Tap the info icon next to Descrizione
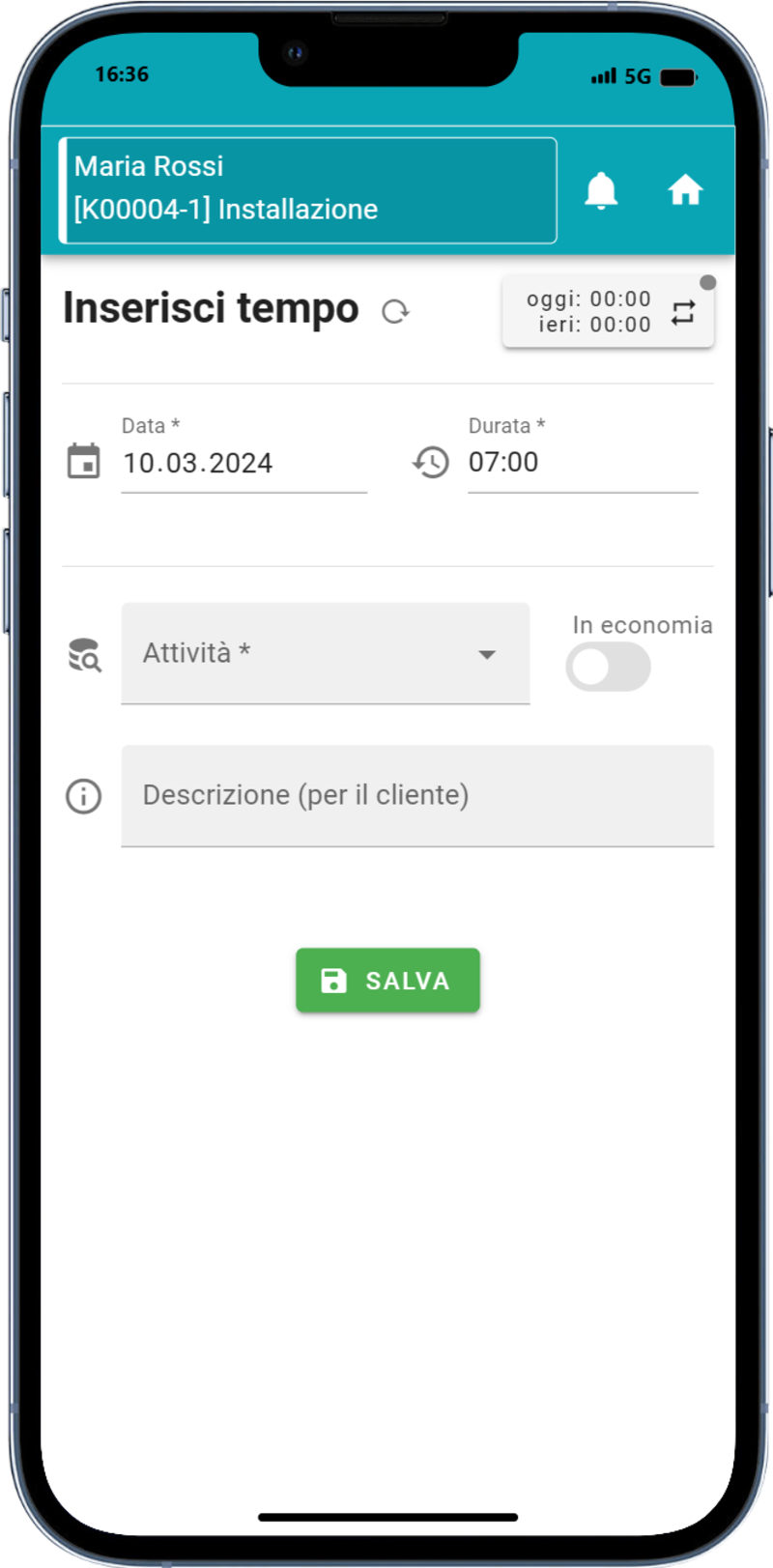The width and height of the screenshot is (773, 1568). [x=83, y=796]
